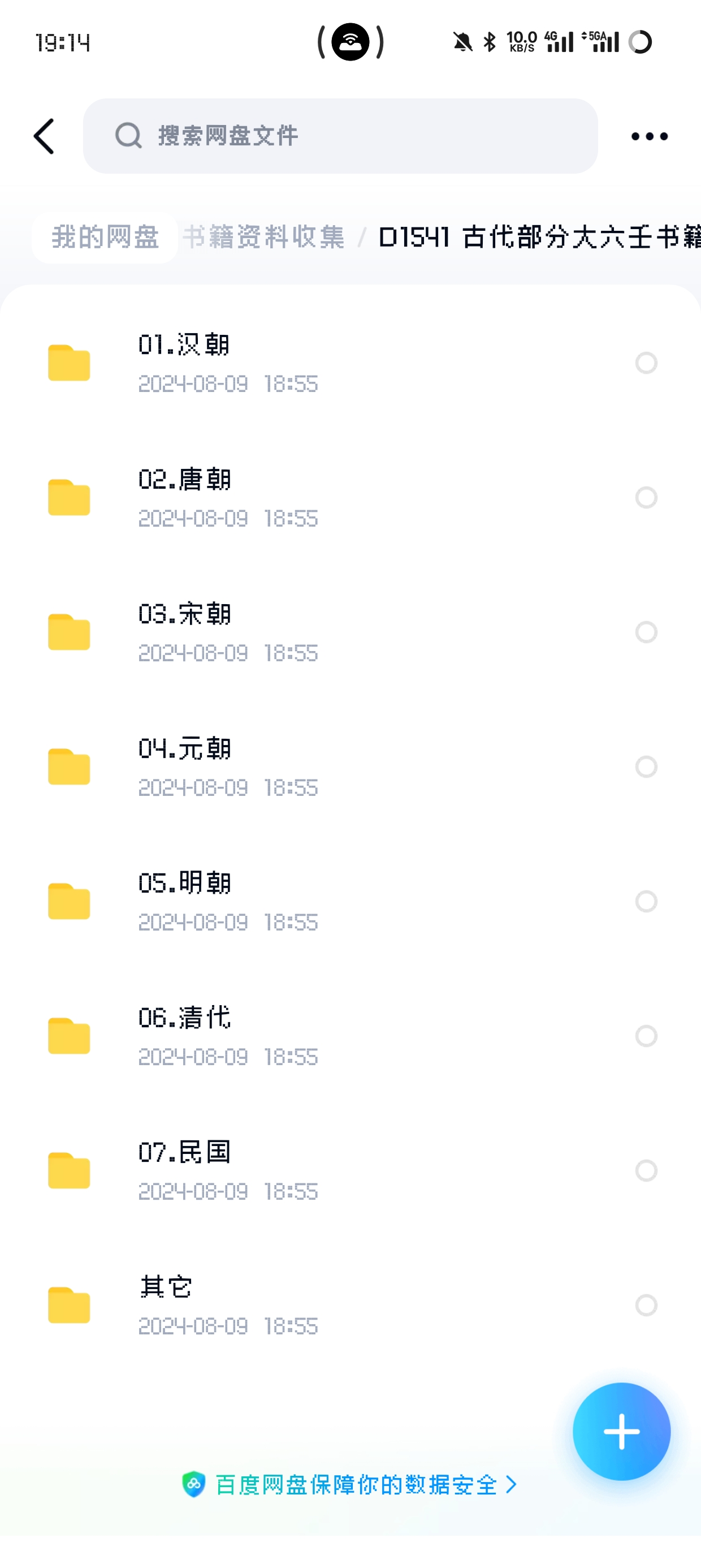
Task: Select the 03.宋朝 folder circle
Action: point(646,632)
